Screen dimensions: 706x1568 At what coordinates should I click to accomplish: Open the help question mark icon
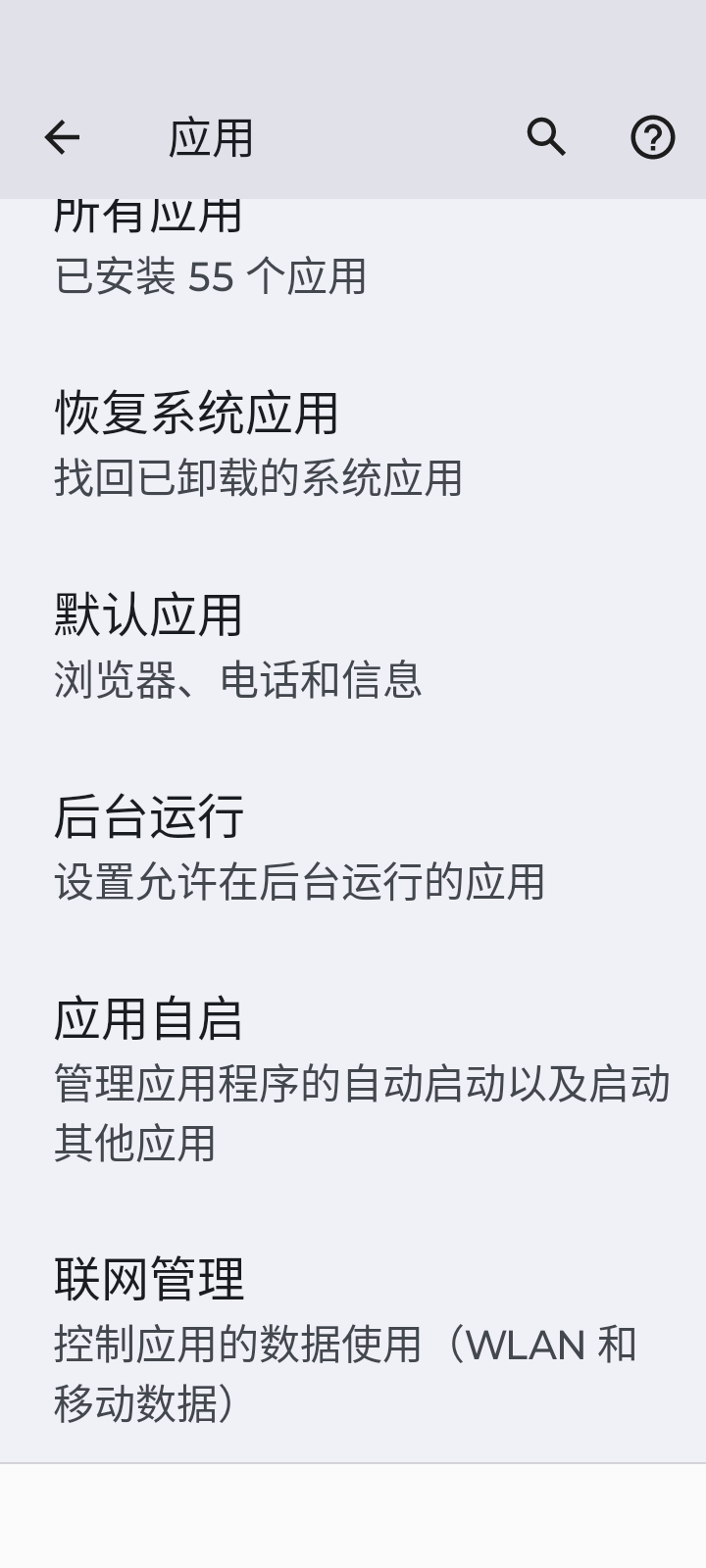point(652,137)
